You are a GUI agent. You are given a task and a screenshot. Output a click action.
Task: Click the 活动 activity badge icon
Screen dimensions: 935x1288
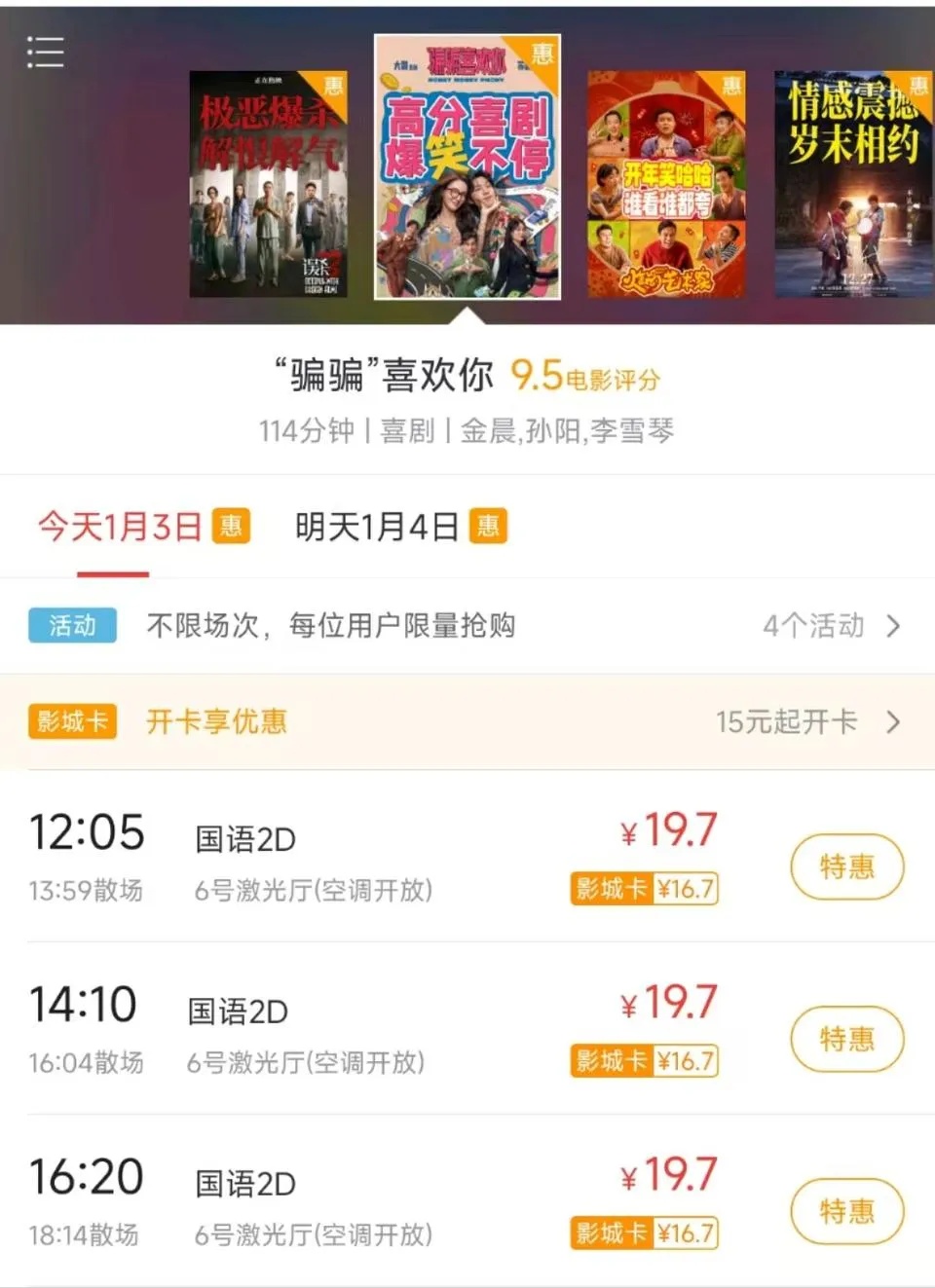click(71, 626)
